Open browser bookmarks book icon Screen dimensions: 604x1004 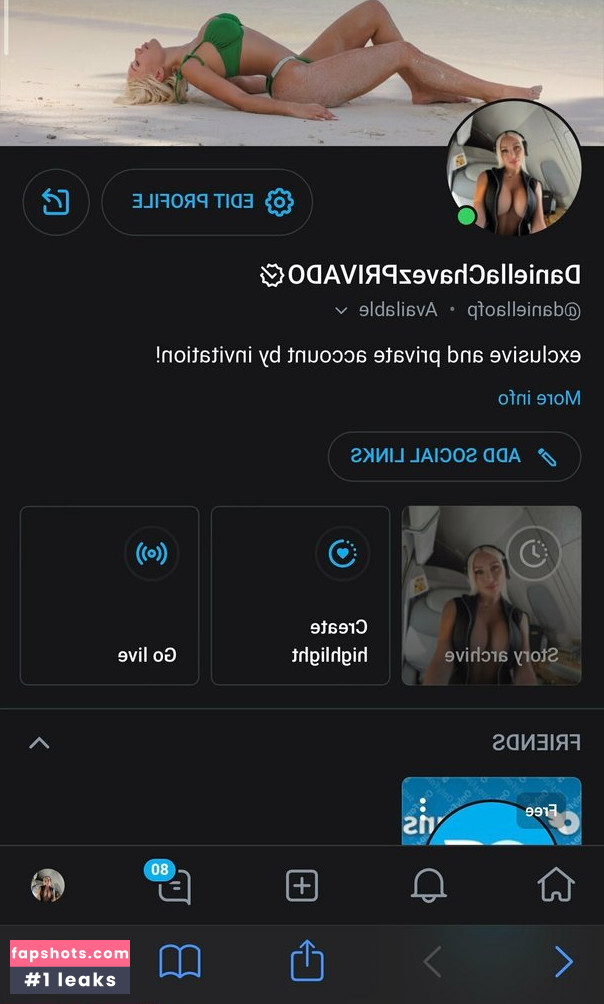pos(180,962)
